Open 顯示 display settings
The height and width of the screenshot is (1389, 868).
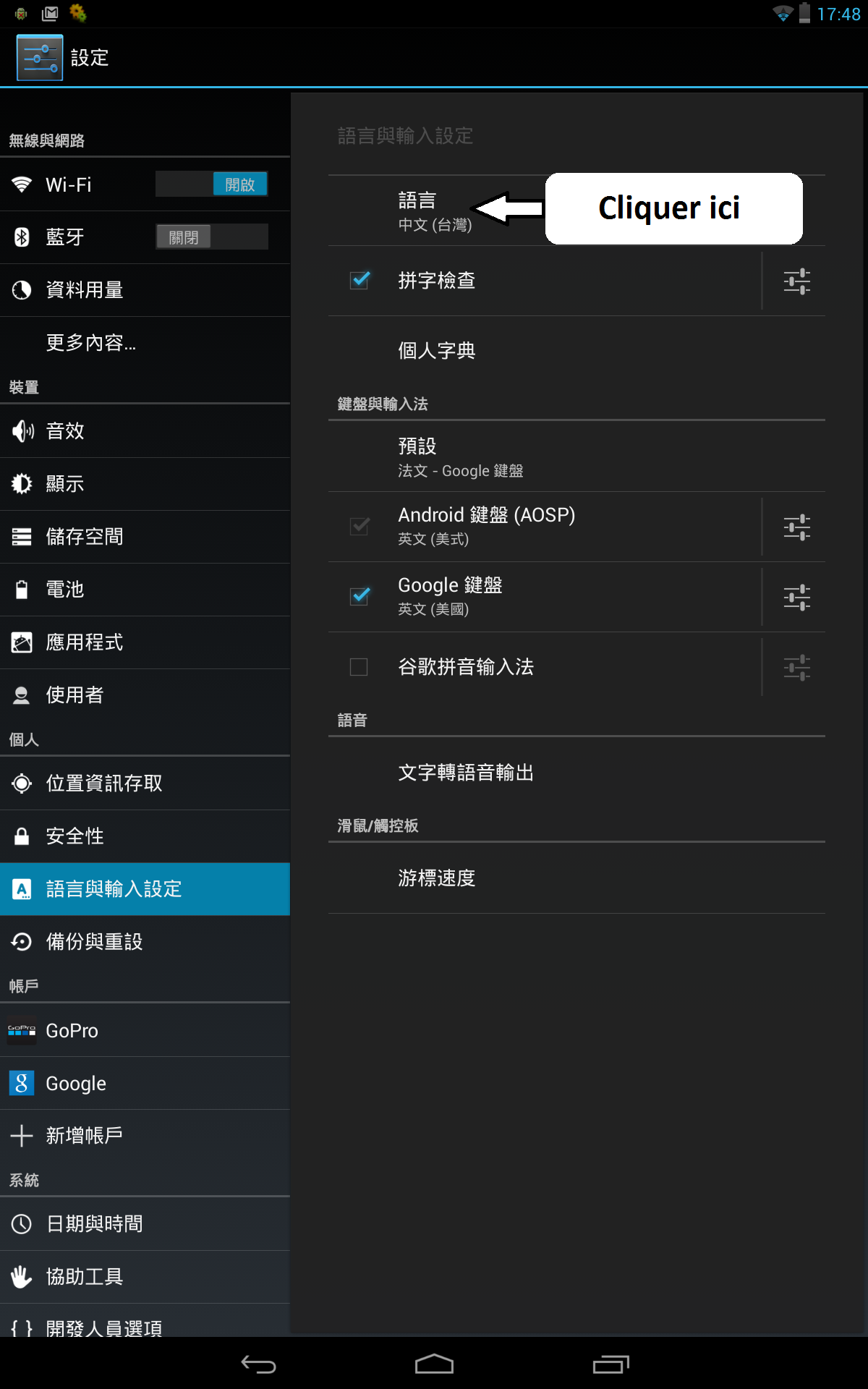point(145,484)
